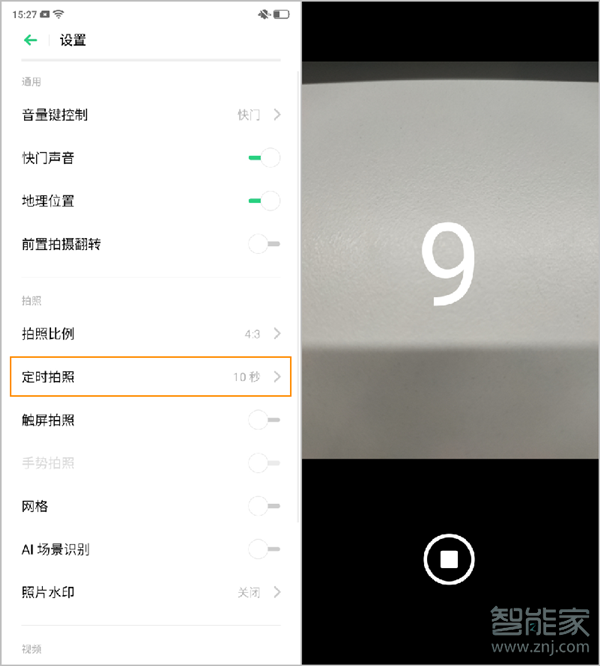
Task: Enable the 网格 grid toggle
Action: (x=264, y=506)
